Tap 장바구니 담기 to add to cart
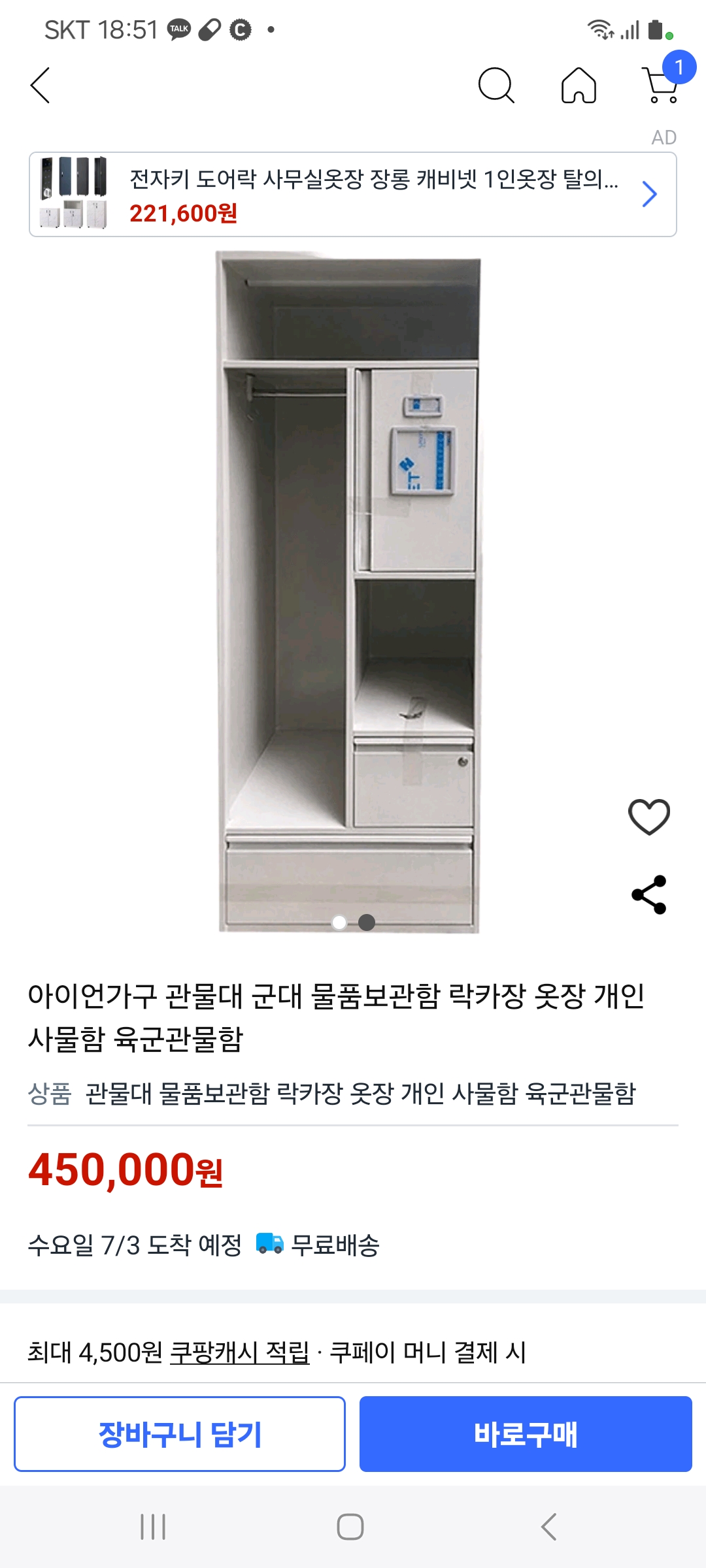Viewport: 706px width, 1568px height. [x=180, y=1434]
